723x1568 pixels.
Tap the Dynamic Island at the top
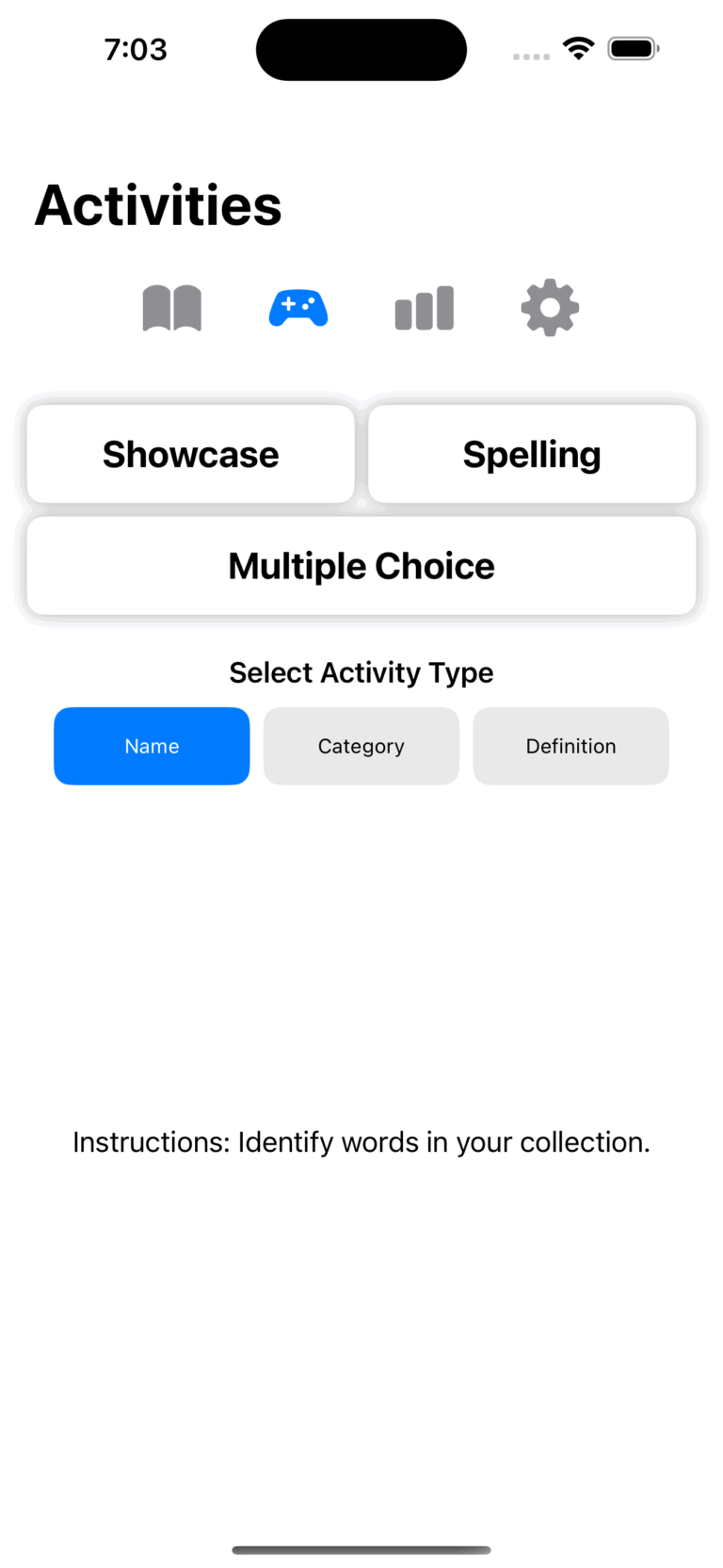click(x=361, y=49)
